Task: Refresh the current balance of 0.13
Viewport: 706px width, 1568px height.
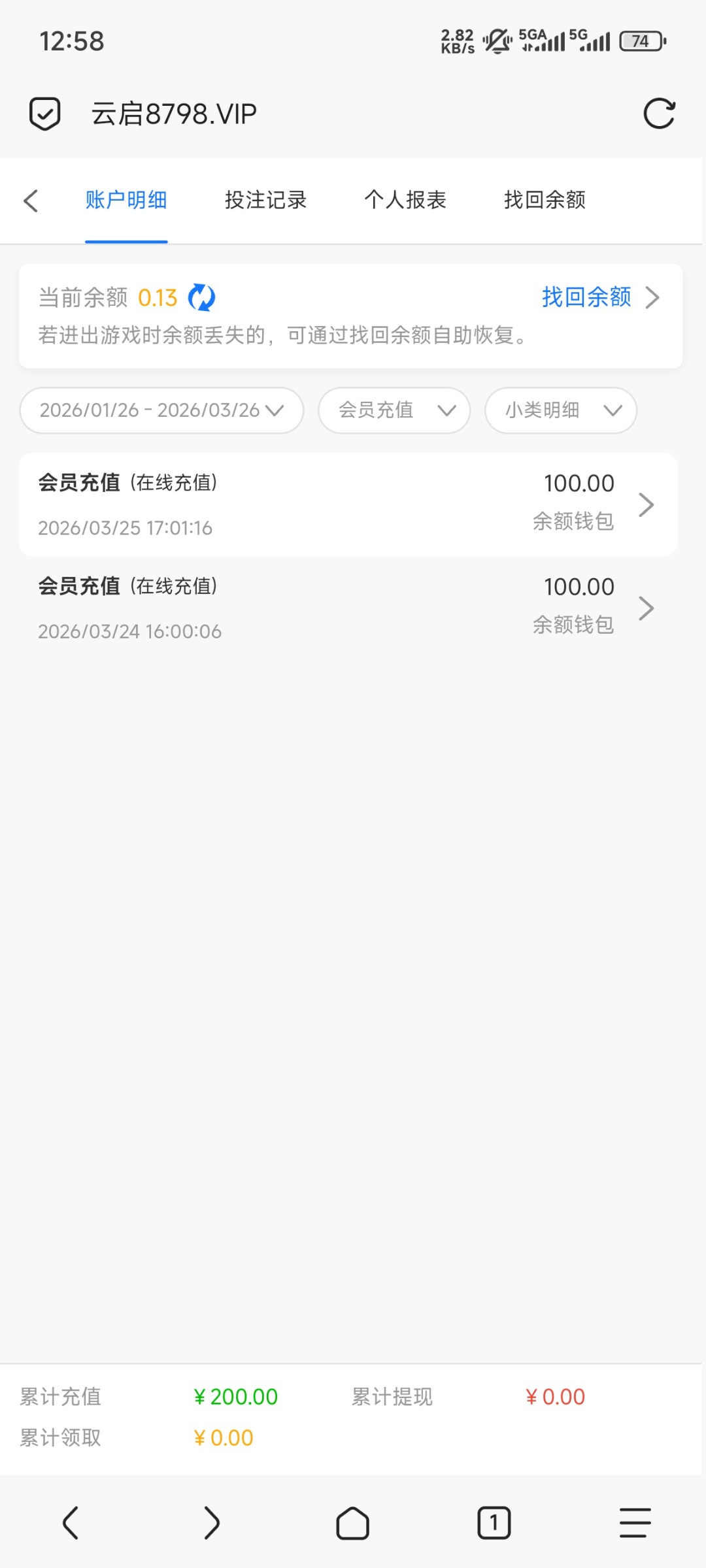Action: point(201,297)
